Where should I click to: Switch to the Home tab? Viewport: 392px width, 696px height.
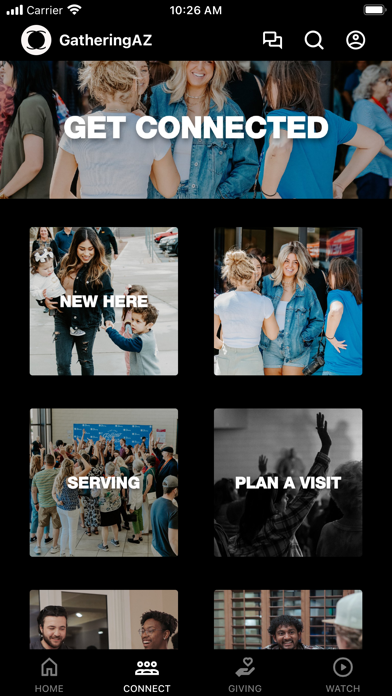coord(49,675)
